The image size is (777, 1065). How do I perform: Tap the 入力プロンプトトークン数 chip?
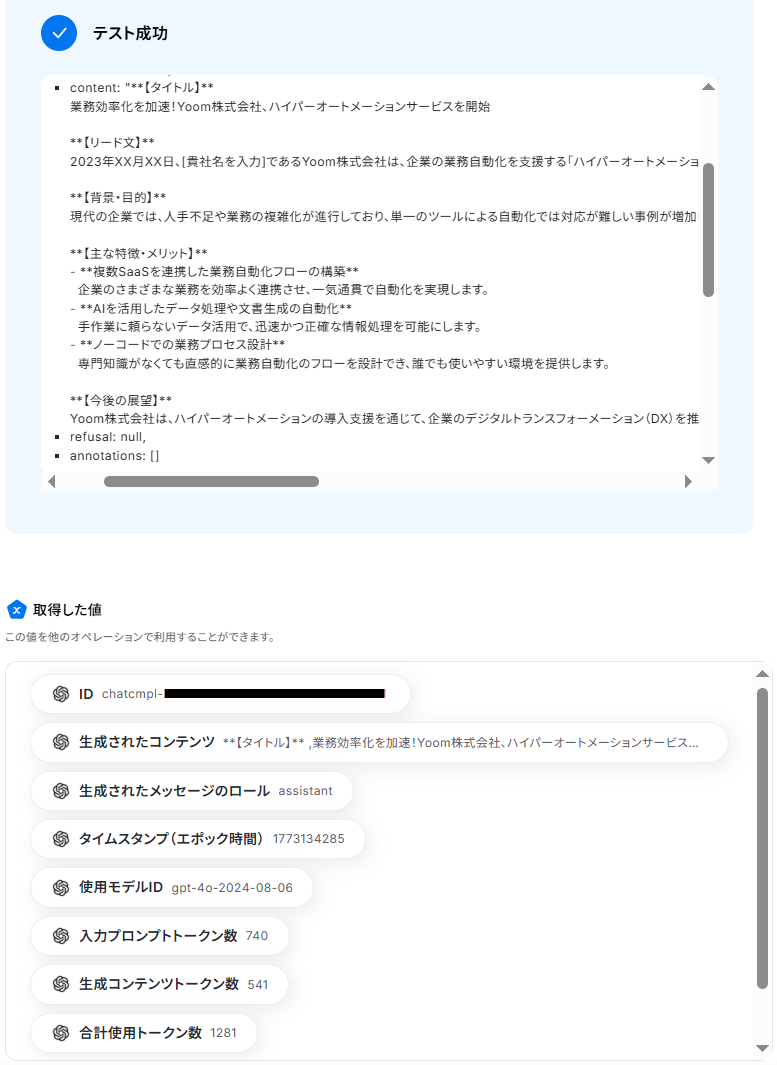point(160,936)
